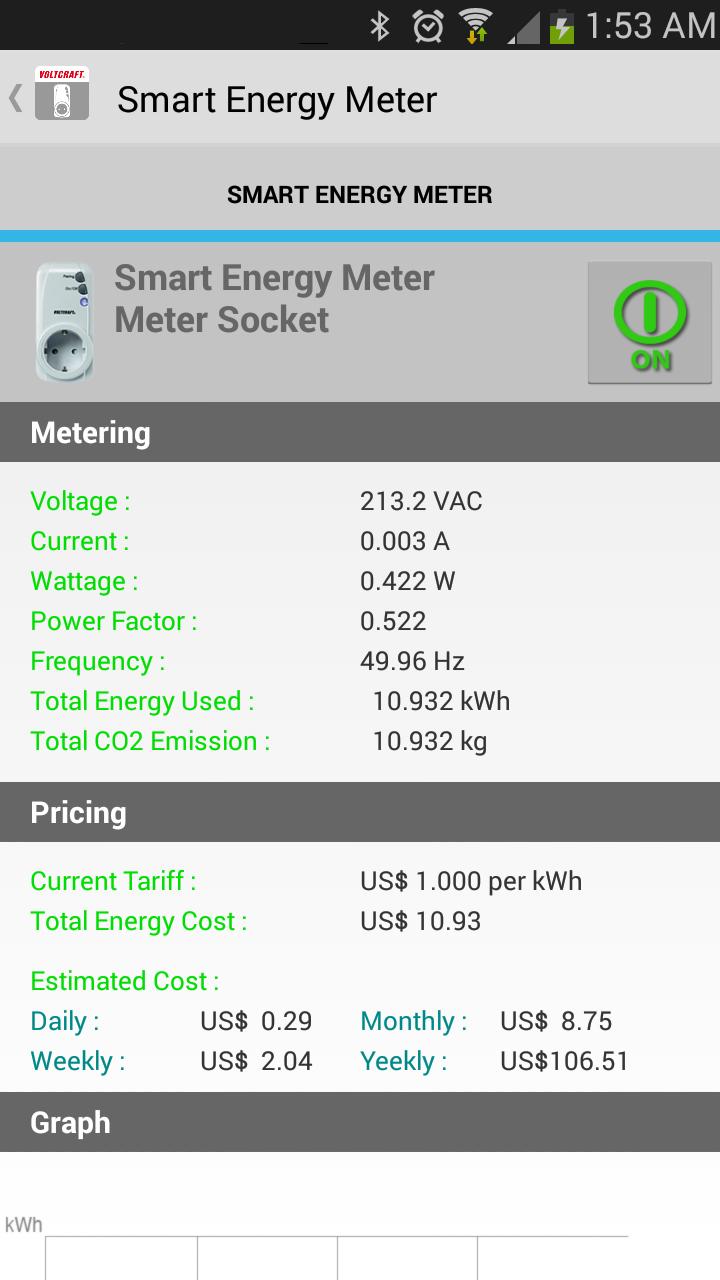
Task: Tap the back navigation arrow
Action: coord(15,98)
